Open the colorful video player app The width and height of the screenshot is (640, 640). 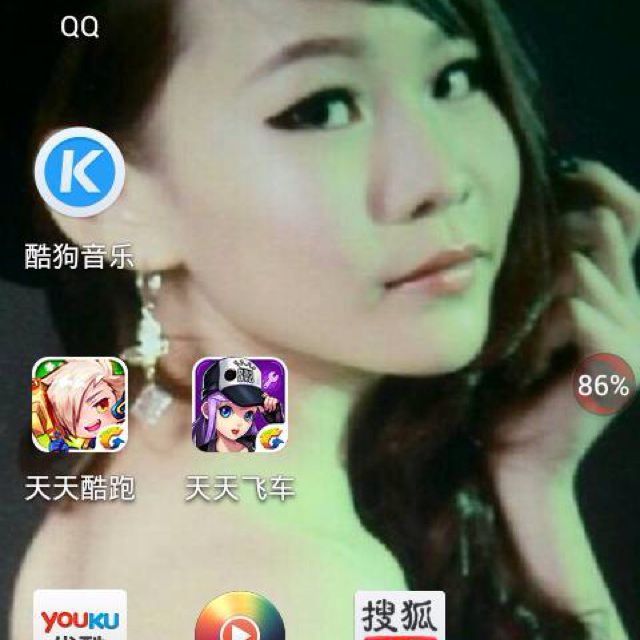click(x=240, y=618)
